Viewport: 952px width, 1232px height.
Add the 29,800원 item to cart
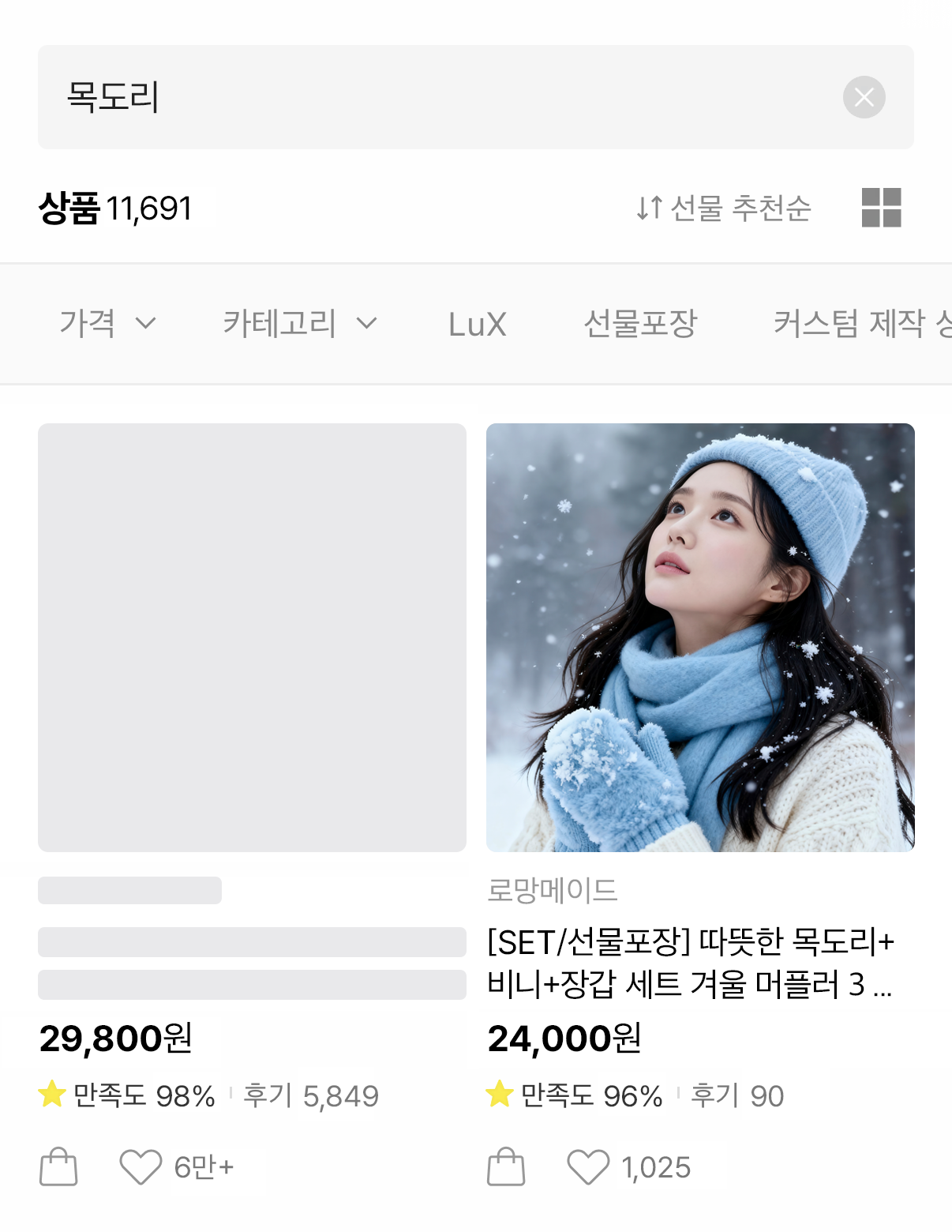pos(58,1166)
